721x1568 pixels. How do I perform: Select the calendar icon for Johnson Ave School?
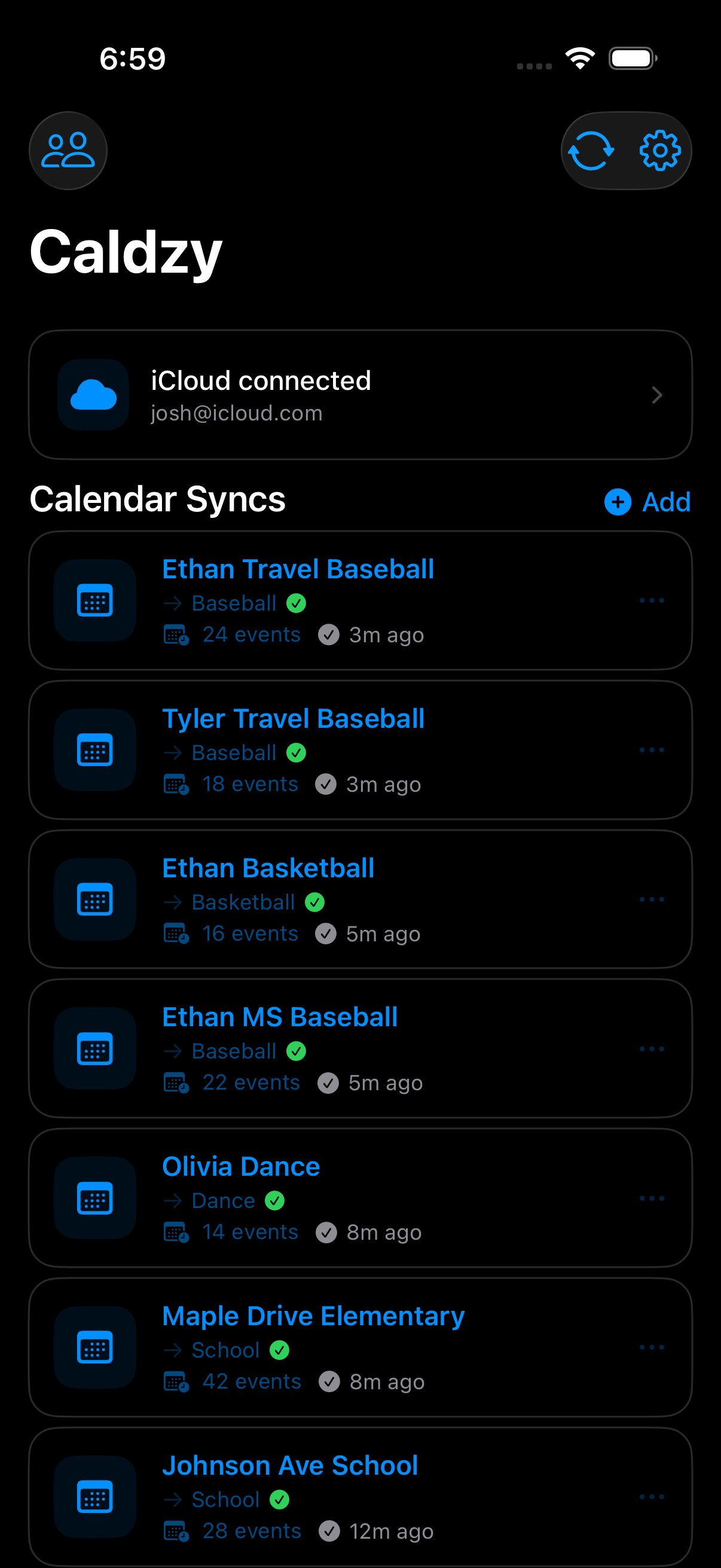point(95,1497)
